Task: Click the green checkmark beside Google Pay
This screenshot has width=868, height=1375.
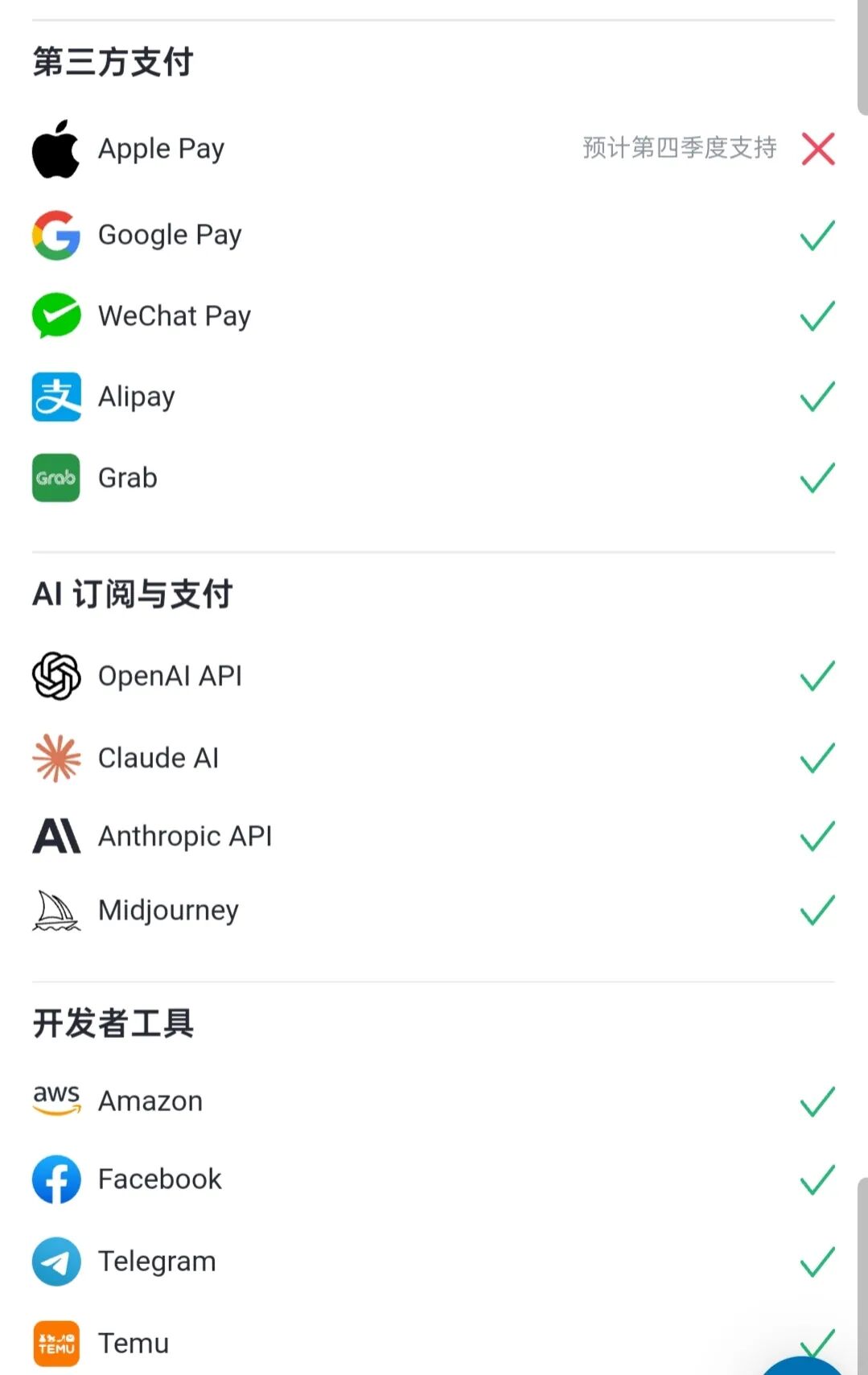Action: pos(817,235)
